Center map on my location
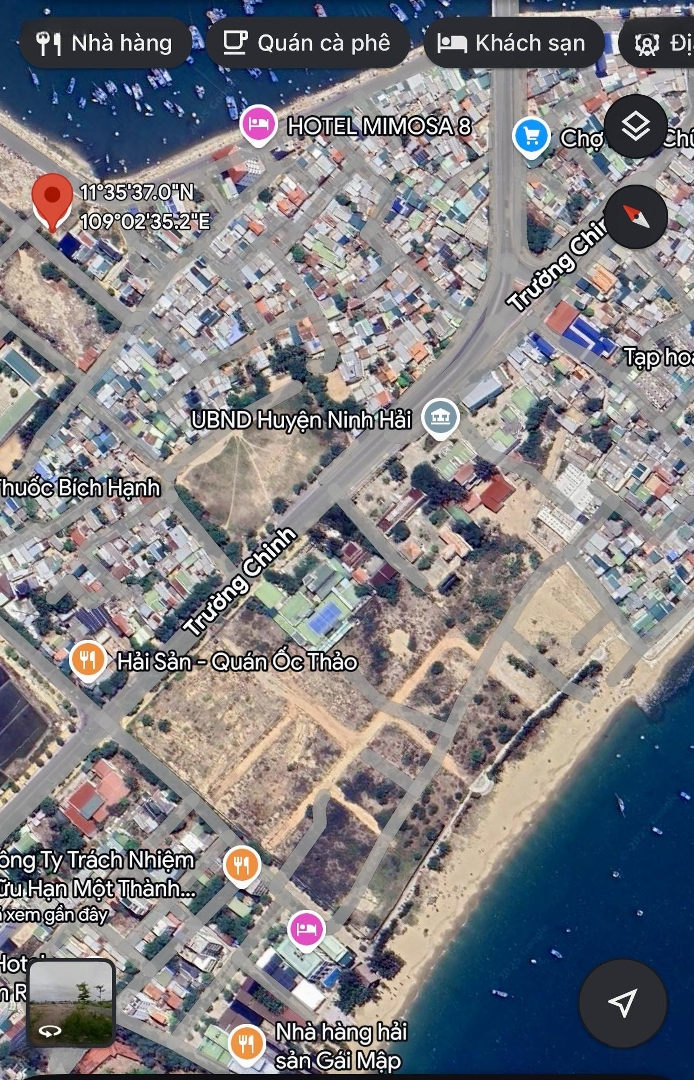Image resolution: width=694 pixels, height=1080 pixels. (x=622, y=1003)
